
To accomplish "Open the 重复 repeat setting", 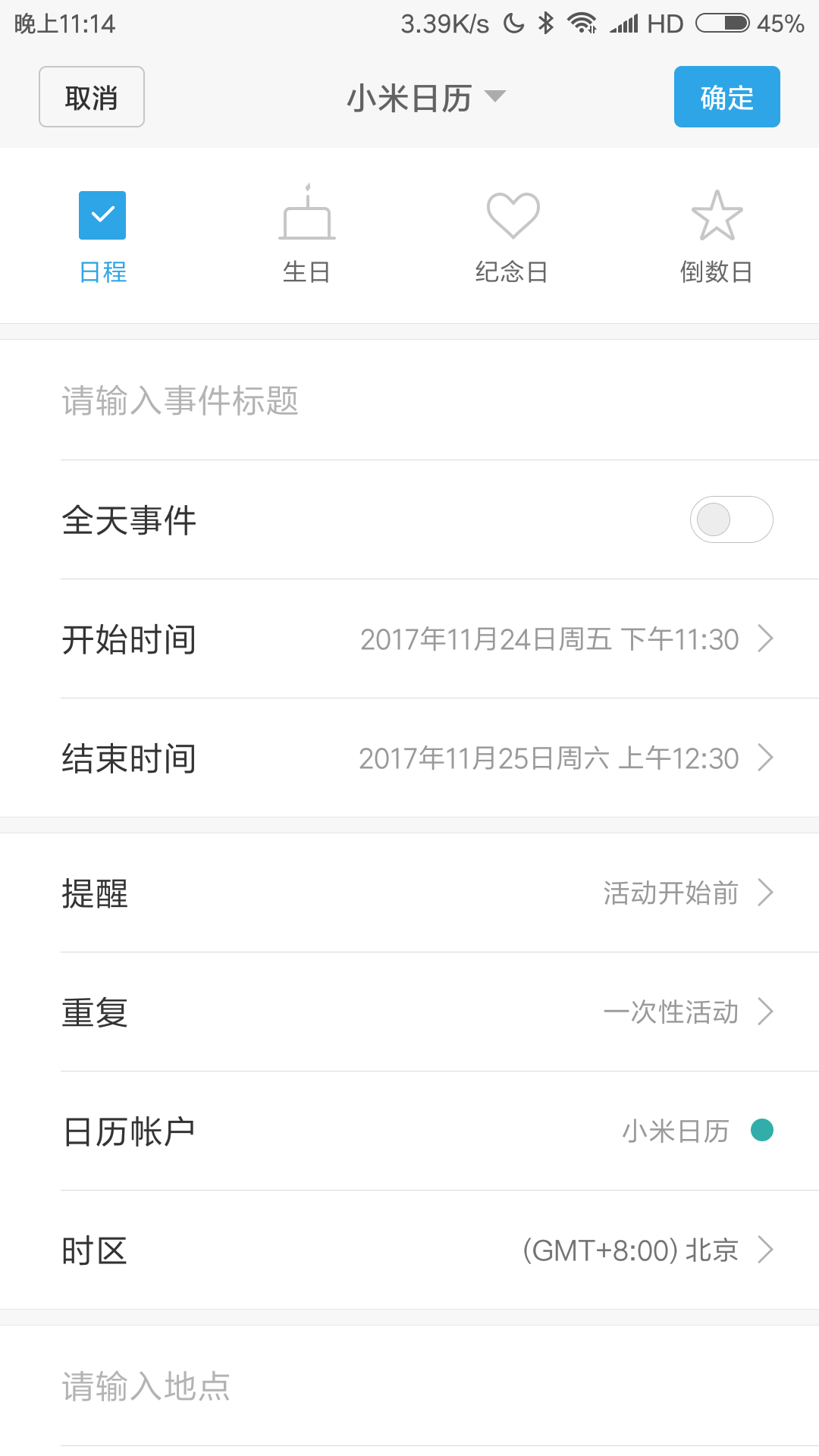I will (409, 1012).
